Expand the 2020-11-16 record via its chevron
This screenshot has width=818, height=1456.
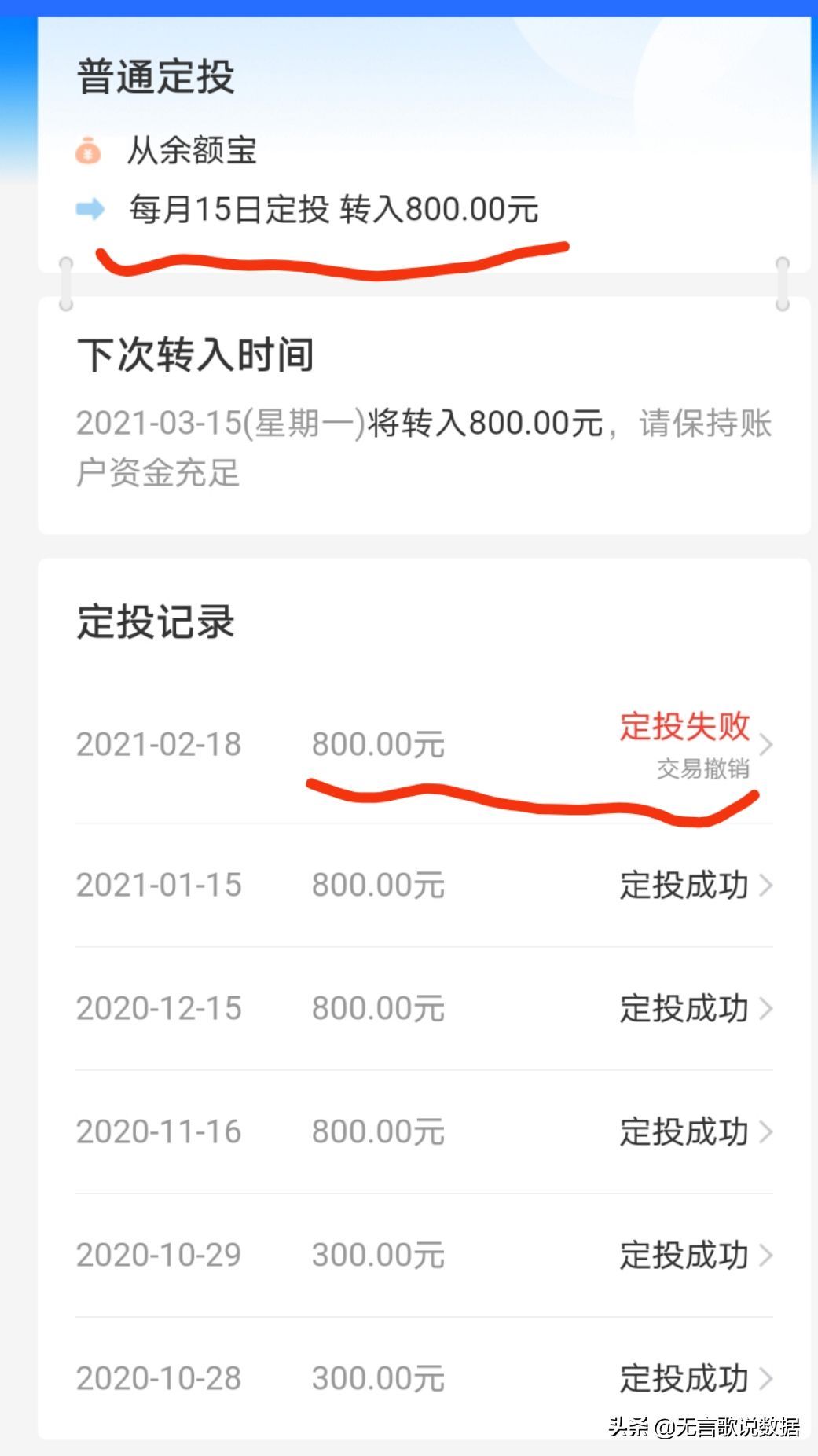point(768,1134)
